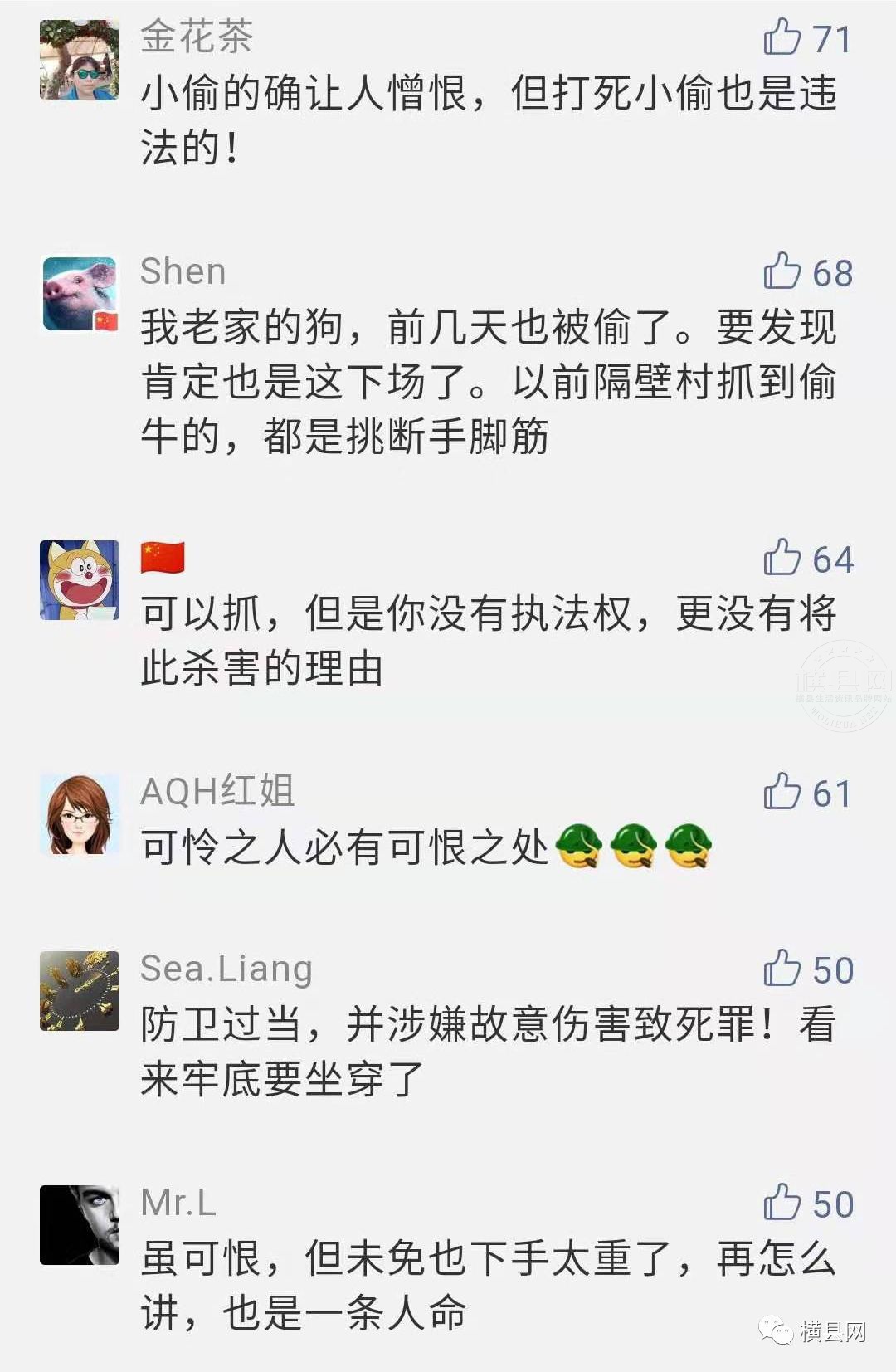The image size is (896, 1372).
Task: Like AQH红姐's comment
Action: (x=782, y=792)
